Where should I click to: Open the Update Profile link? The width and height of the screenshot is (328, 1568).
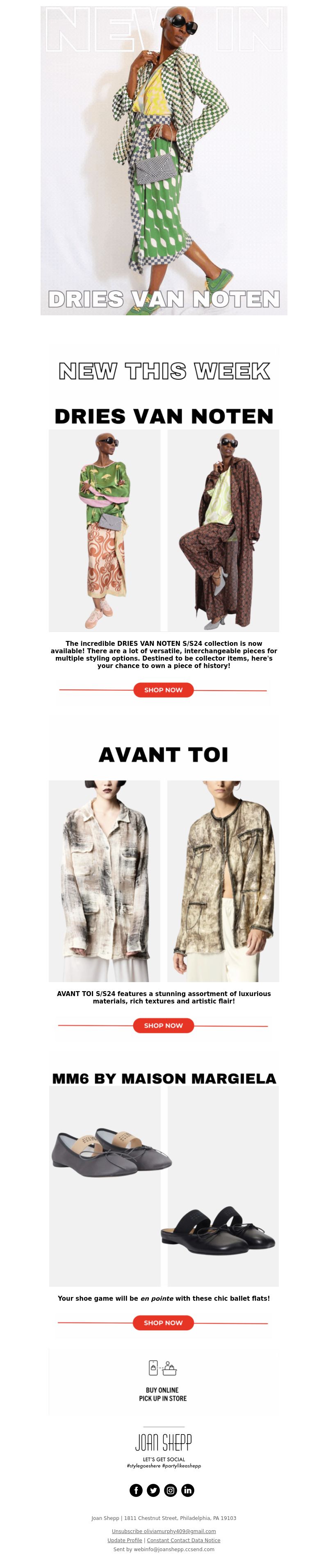125,1540
